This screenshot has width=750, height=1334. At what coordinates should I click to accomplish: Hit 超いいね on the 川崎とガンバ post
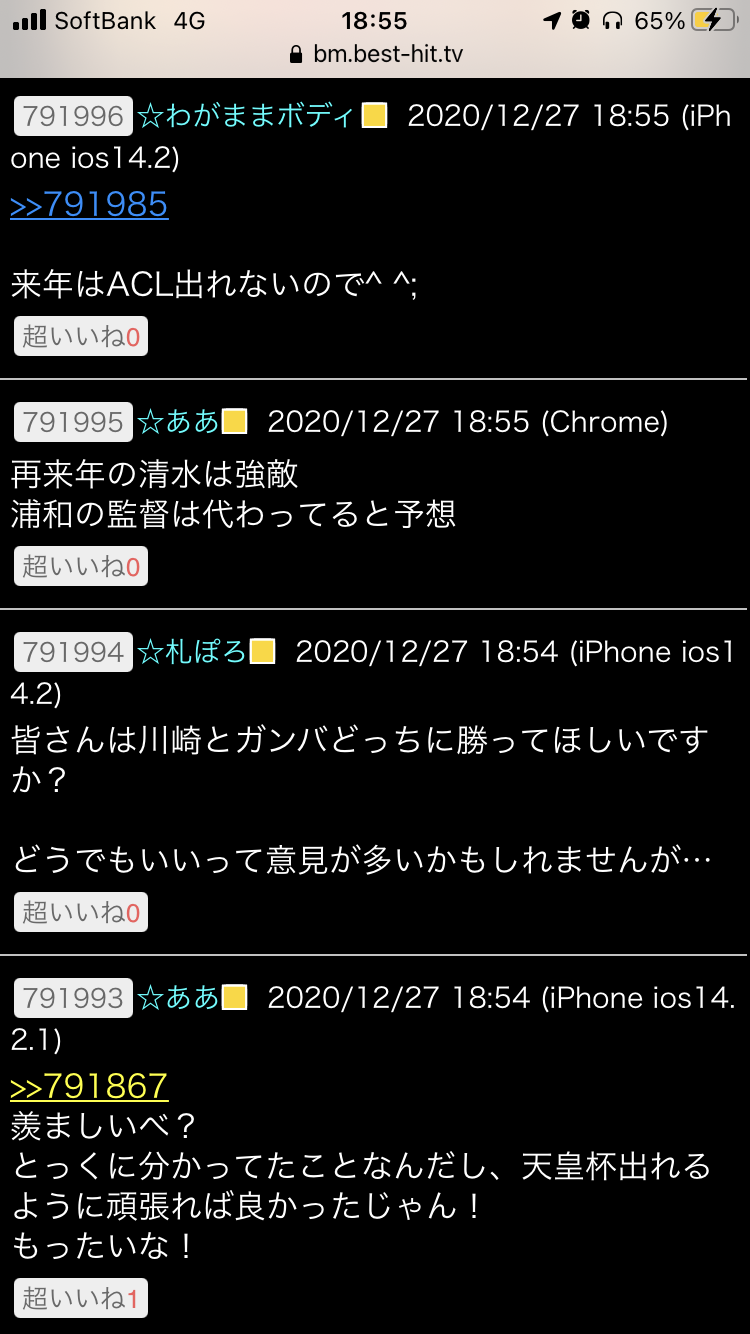tap(81, 912)
